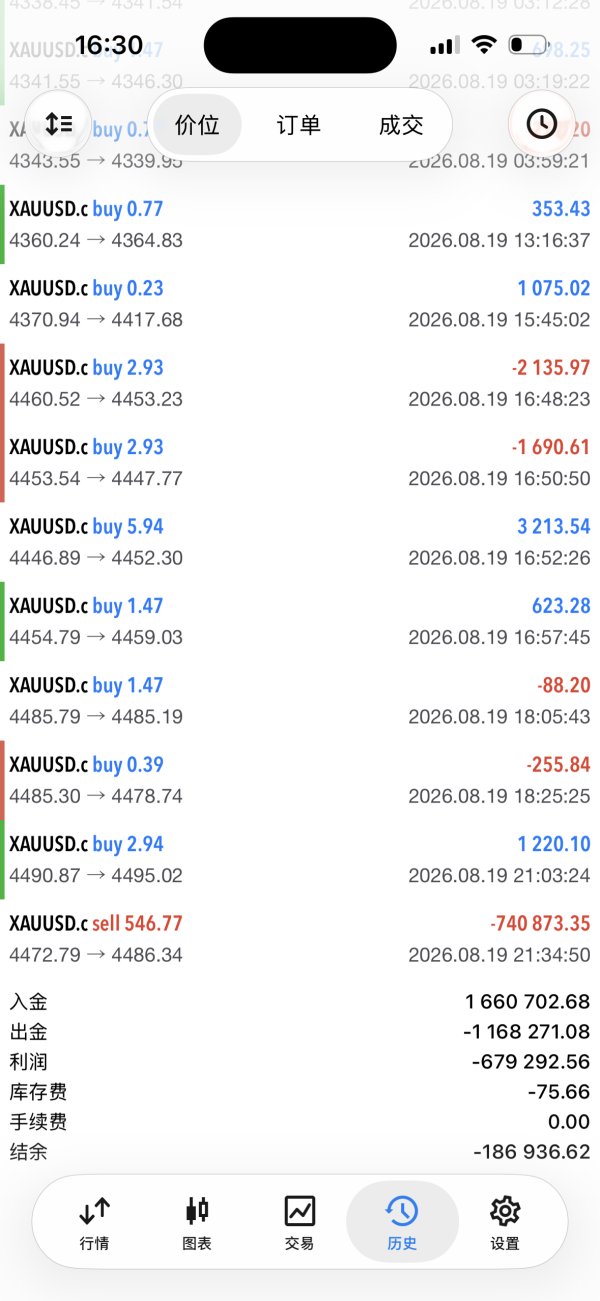
Task: Go to the 图表 tab
Action: click(197, 1222)
